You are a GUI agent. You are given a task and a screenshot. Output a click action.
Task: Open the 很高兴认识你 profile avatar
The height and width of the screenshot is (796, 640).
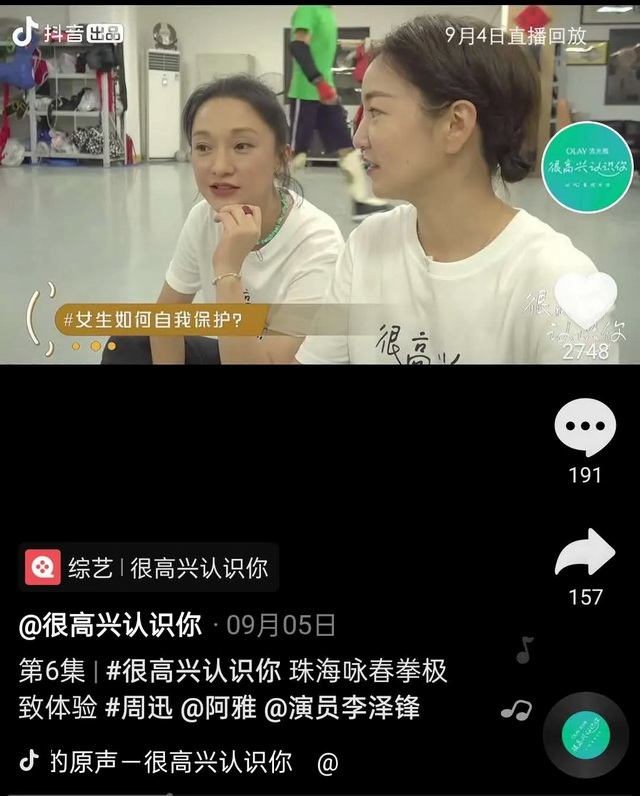[x=587, y=167]
